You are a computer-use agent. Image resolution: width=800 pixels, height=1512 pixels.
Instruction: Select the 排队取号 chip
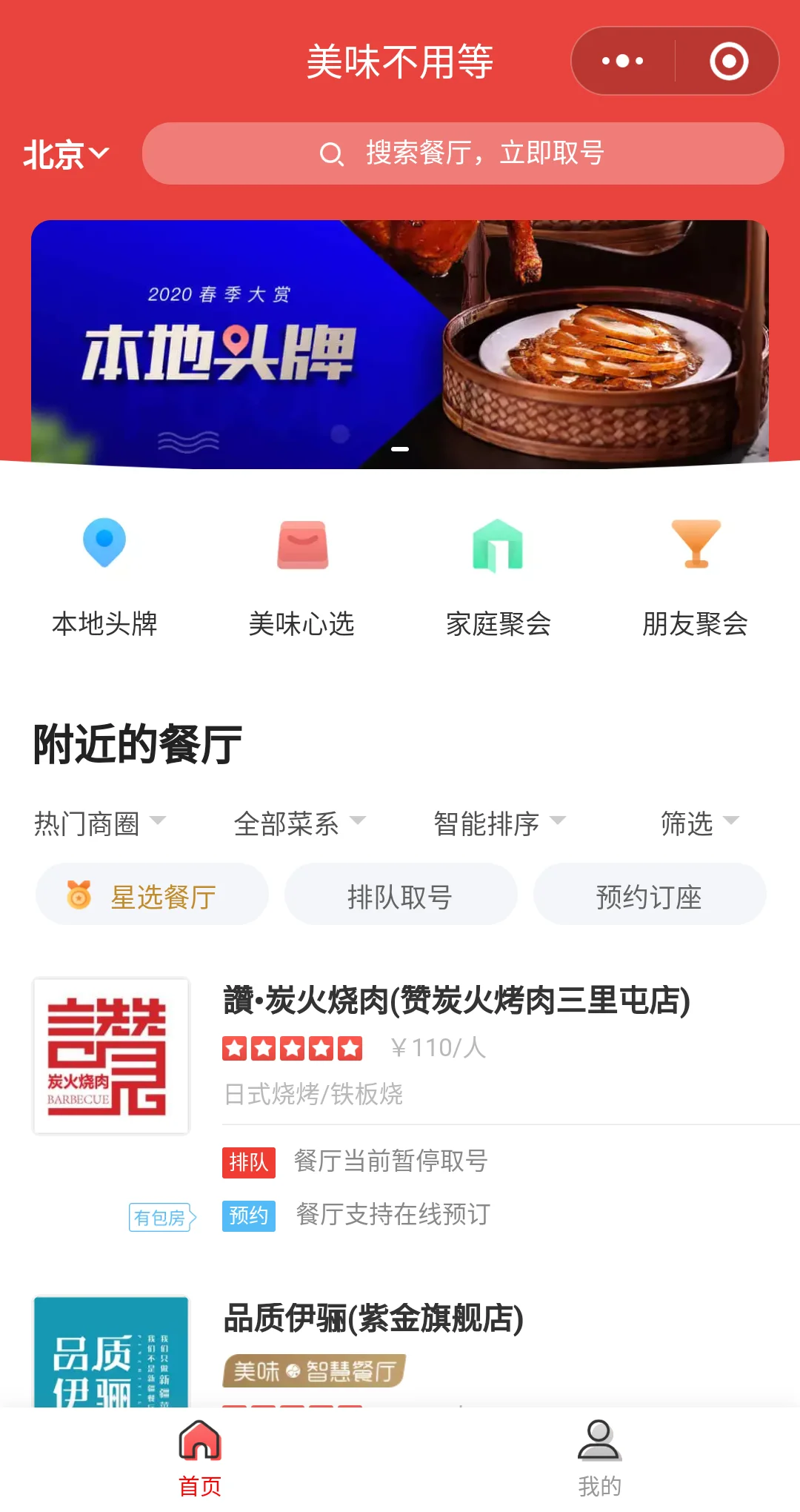point(400,896)
